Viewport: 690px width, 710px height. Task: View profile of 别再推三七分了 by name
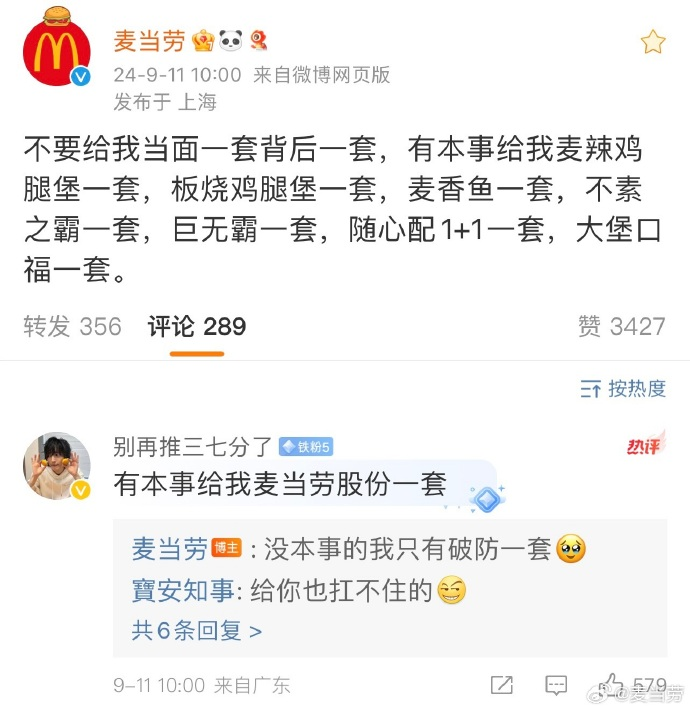pyautogui.click(x=194, y=445)
